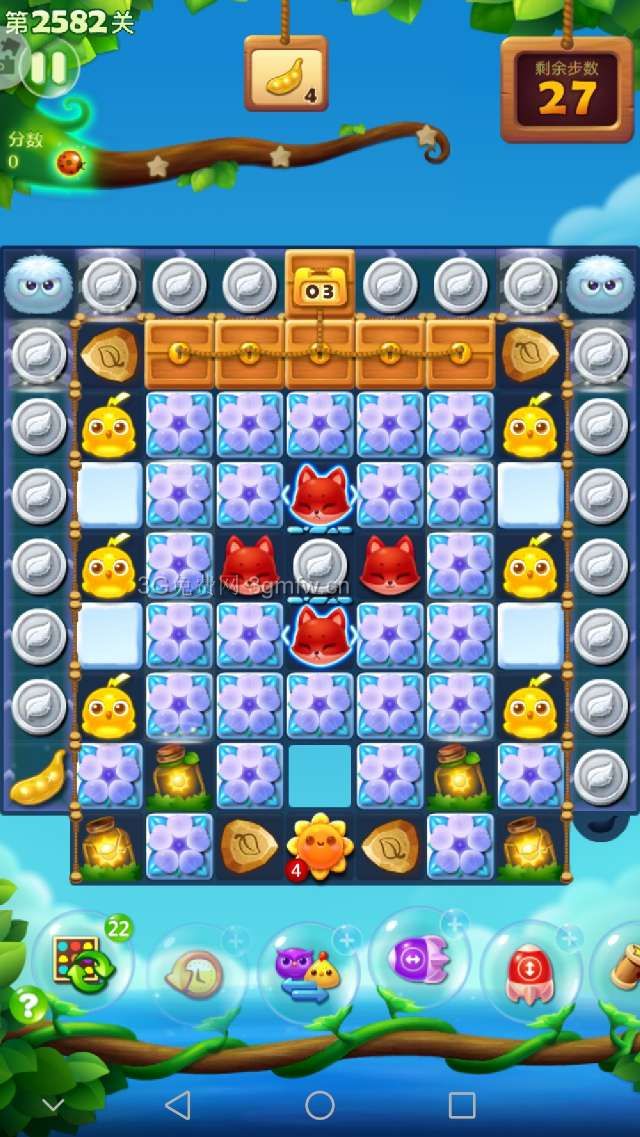Tap the sunflower with number 4
Viewport: 640px width, 1137px height.
tap(320, 844)
